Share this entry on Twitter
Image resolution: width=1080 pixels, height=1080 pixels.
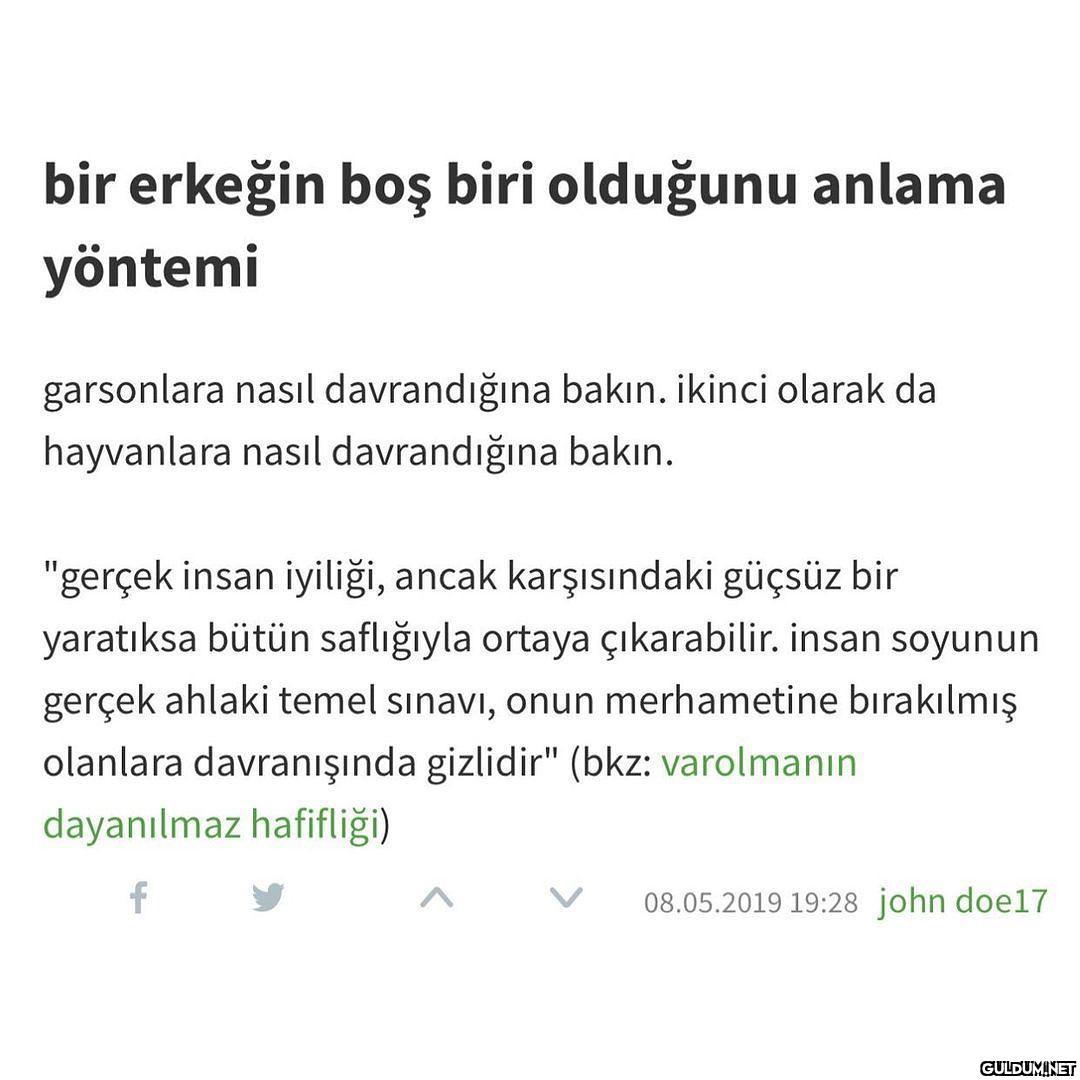(x=267, y=898)
